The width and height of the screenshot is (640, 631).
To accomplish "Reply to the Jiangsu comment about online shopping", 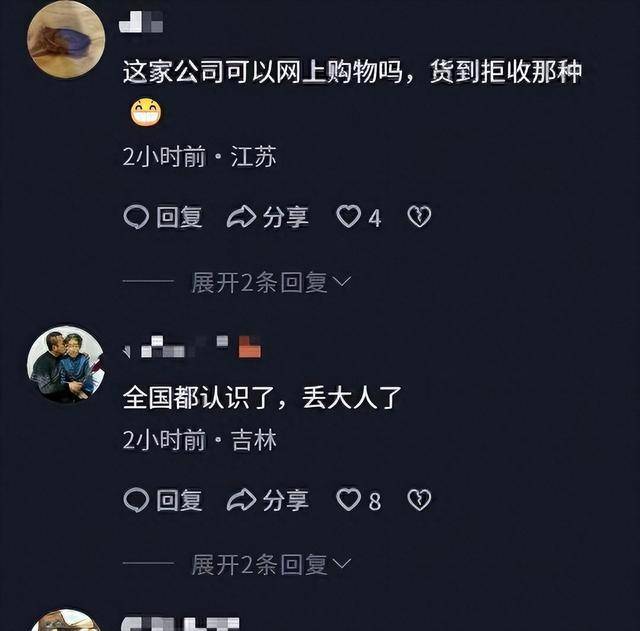I will click(x=163, y=217).
